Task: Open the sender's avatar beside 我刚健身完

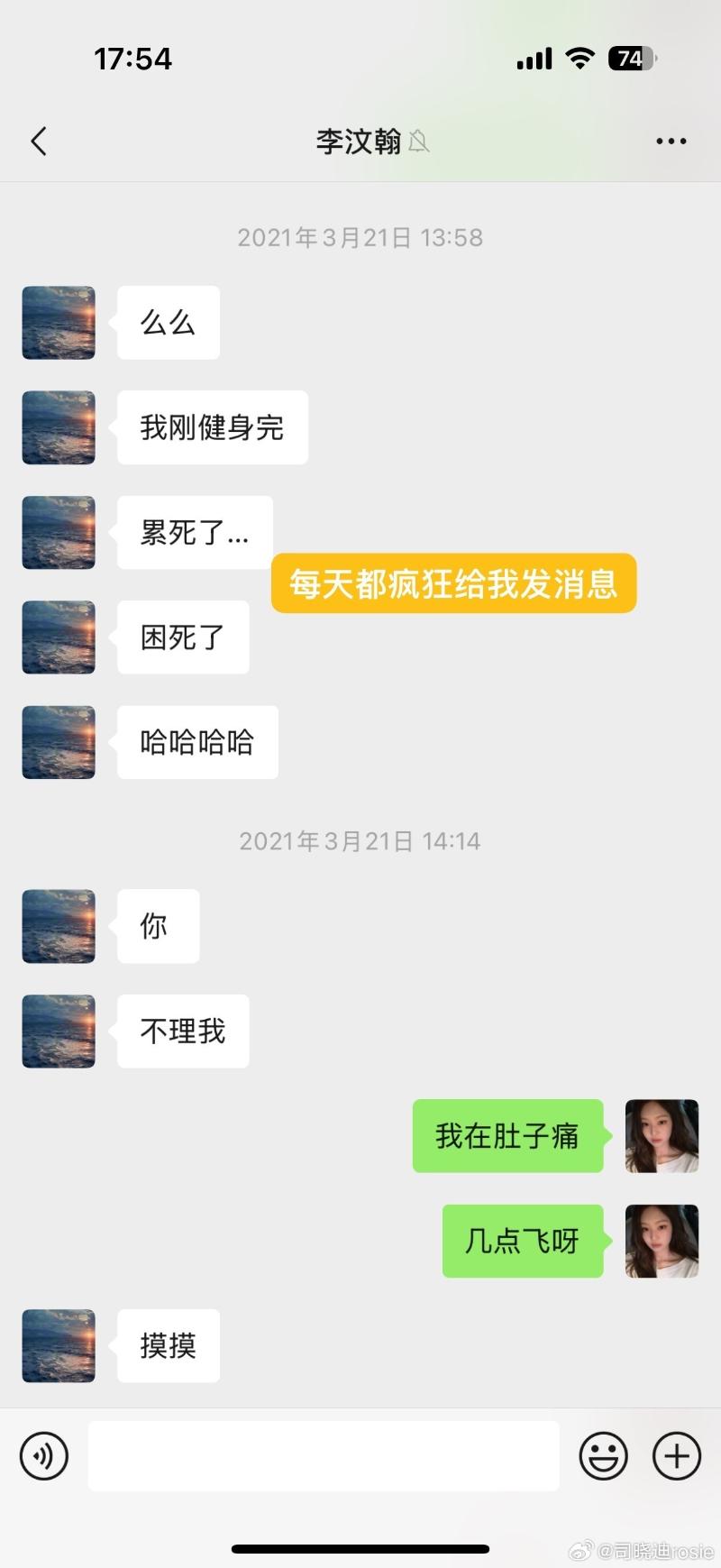Action: pos(59,427)
